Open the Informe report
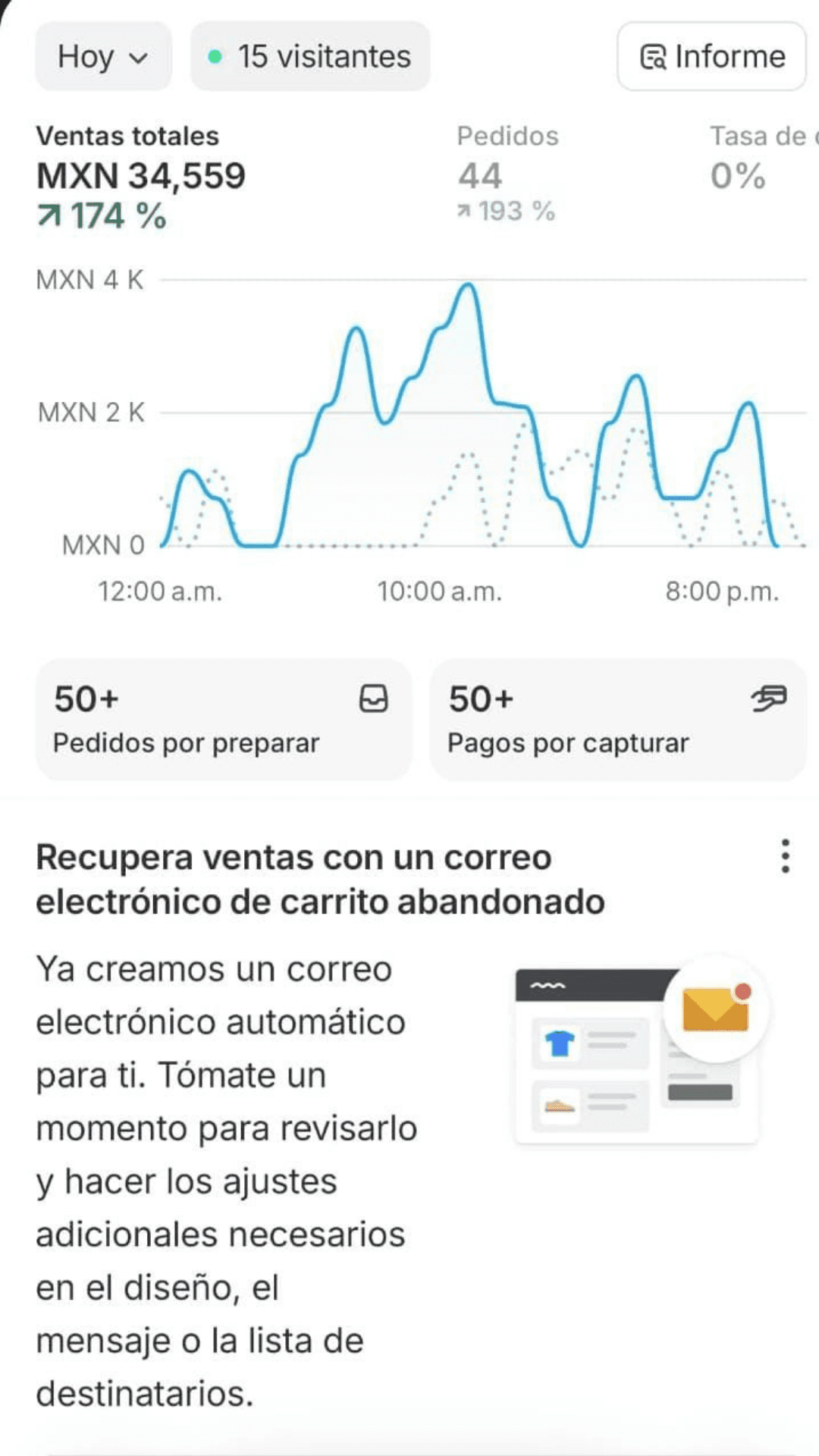This screenshot has width=819, height=1456. [711, 57]
